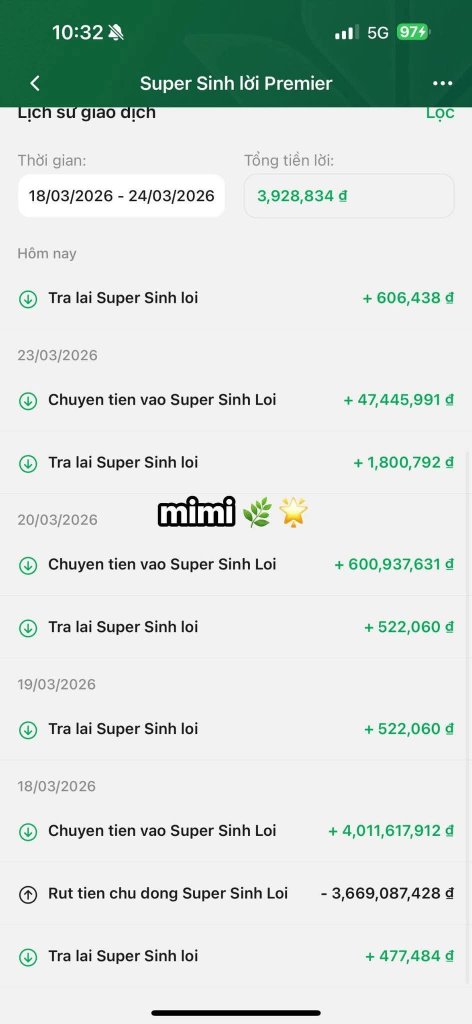This screenshot has width=472, height=1024.
Task: Change the 18/03/2026 - 24/03/2026 date range
Action: click(121, 195)
